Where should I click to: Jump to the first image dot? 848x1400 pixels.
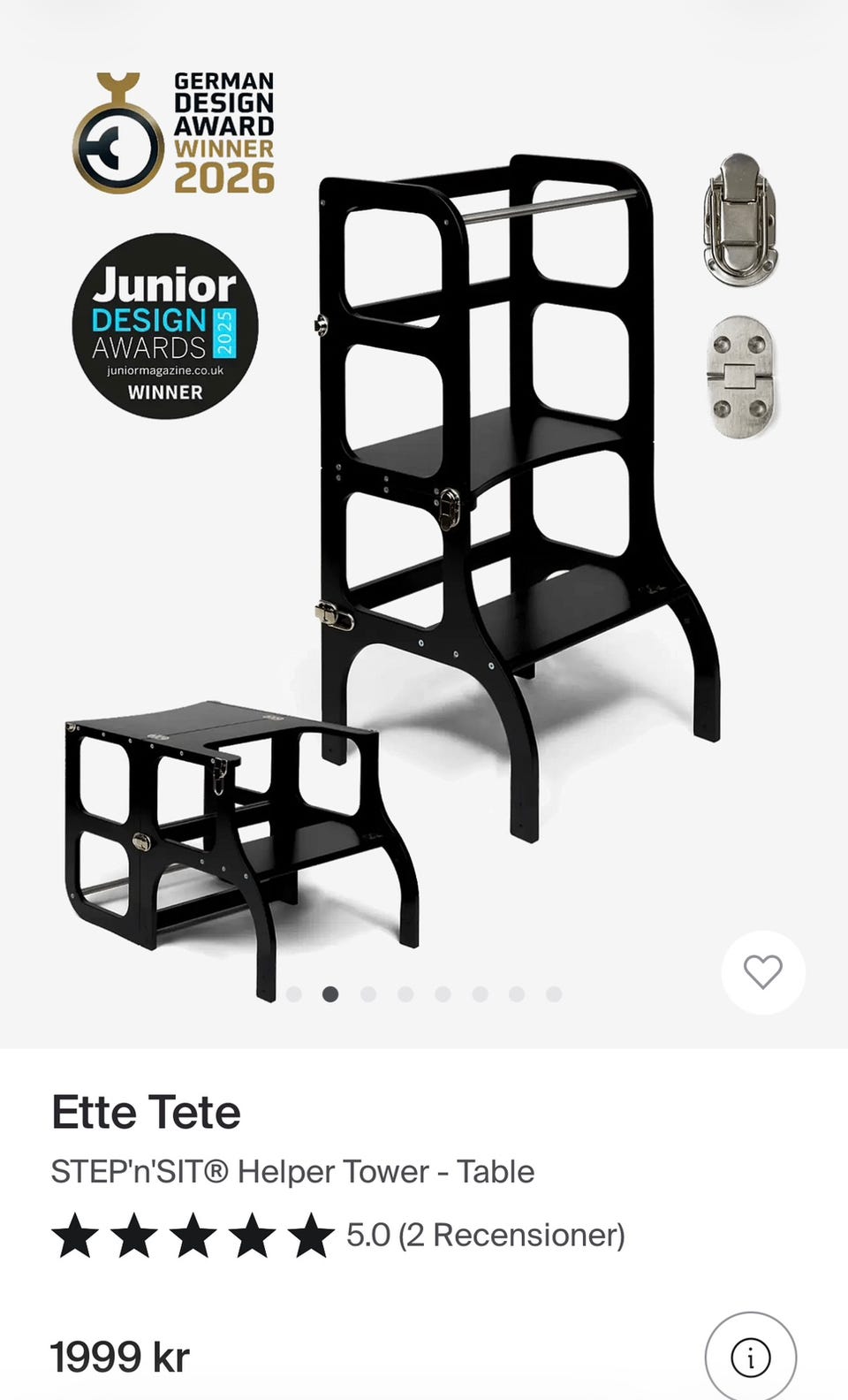click(294, 994)
